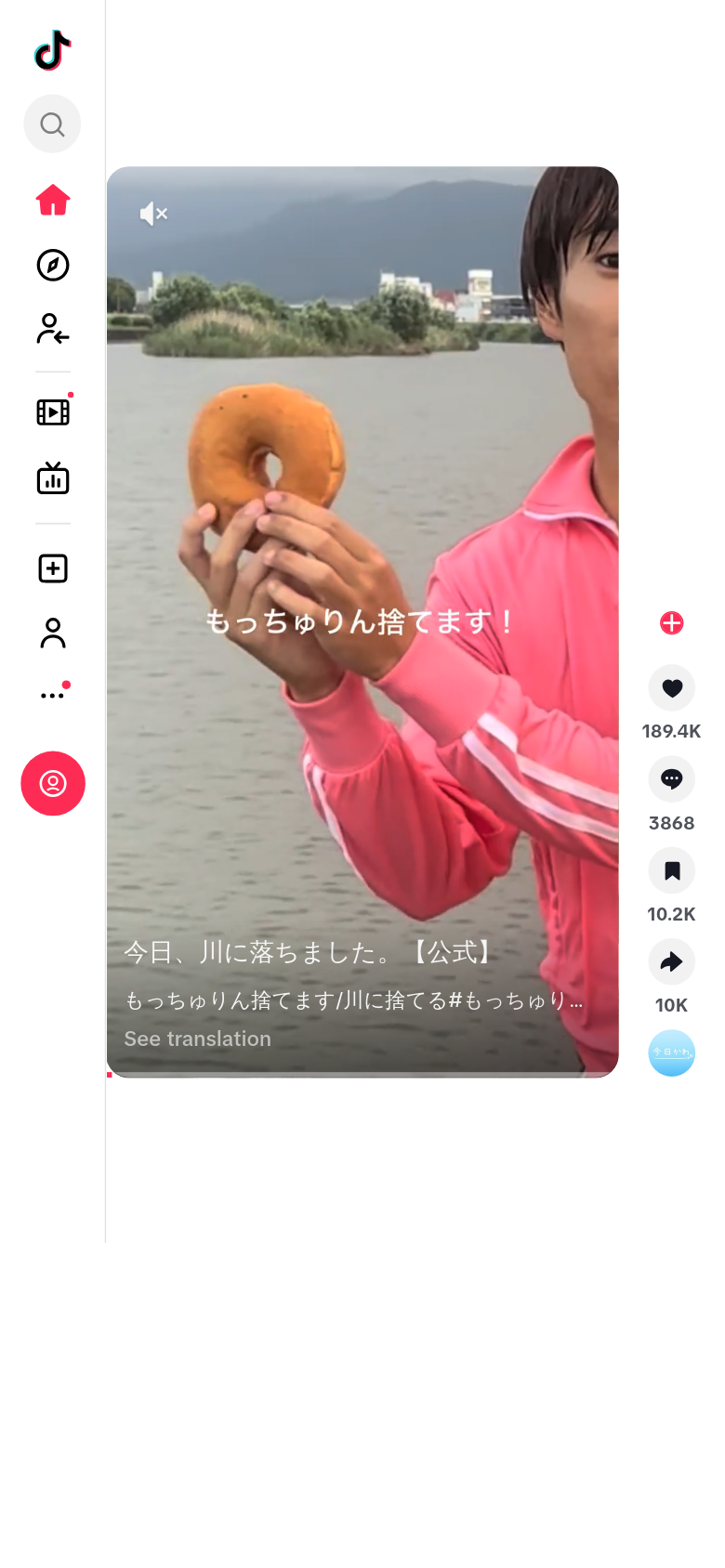Save the video to favorites

[671, 870]
